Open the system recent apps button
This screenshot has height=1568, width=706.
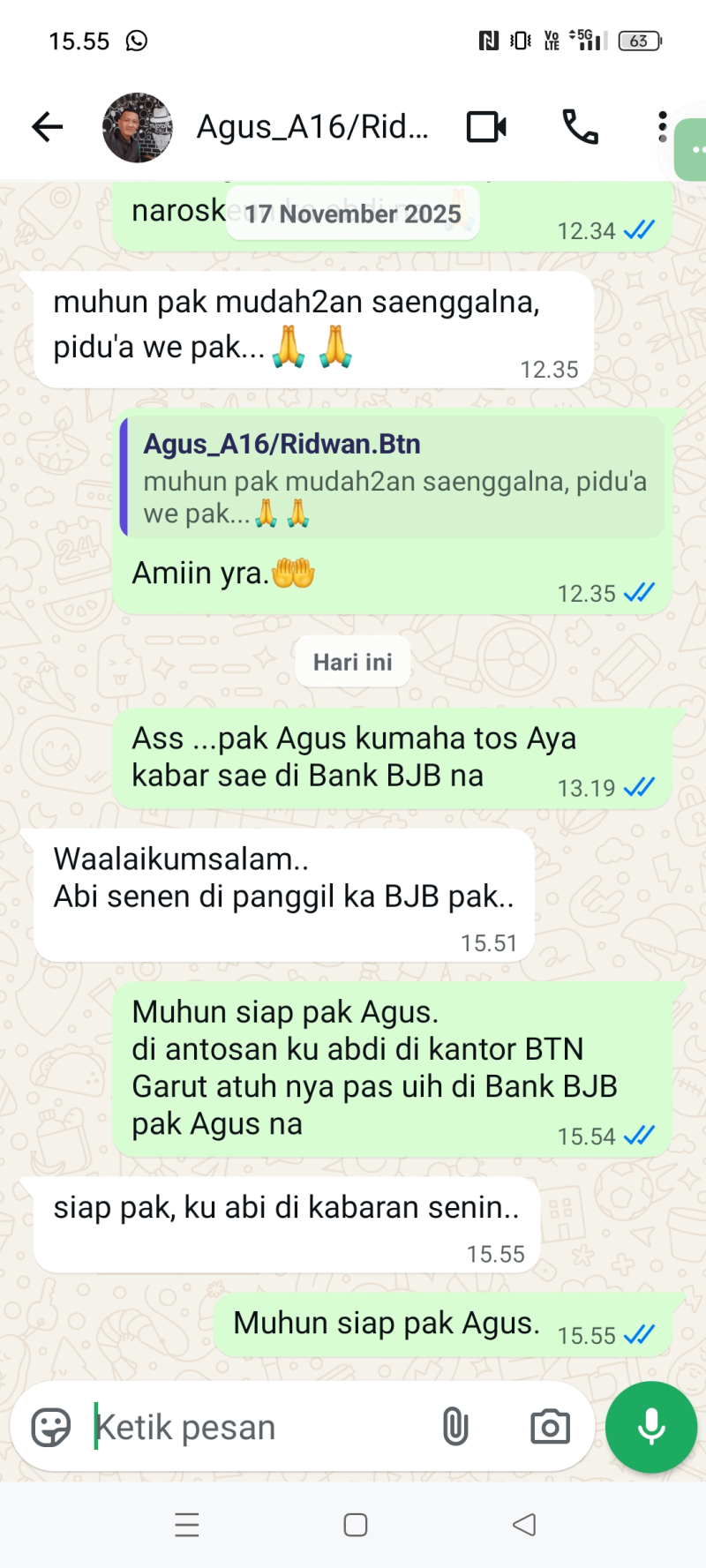coord(187,1525)
